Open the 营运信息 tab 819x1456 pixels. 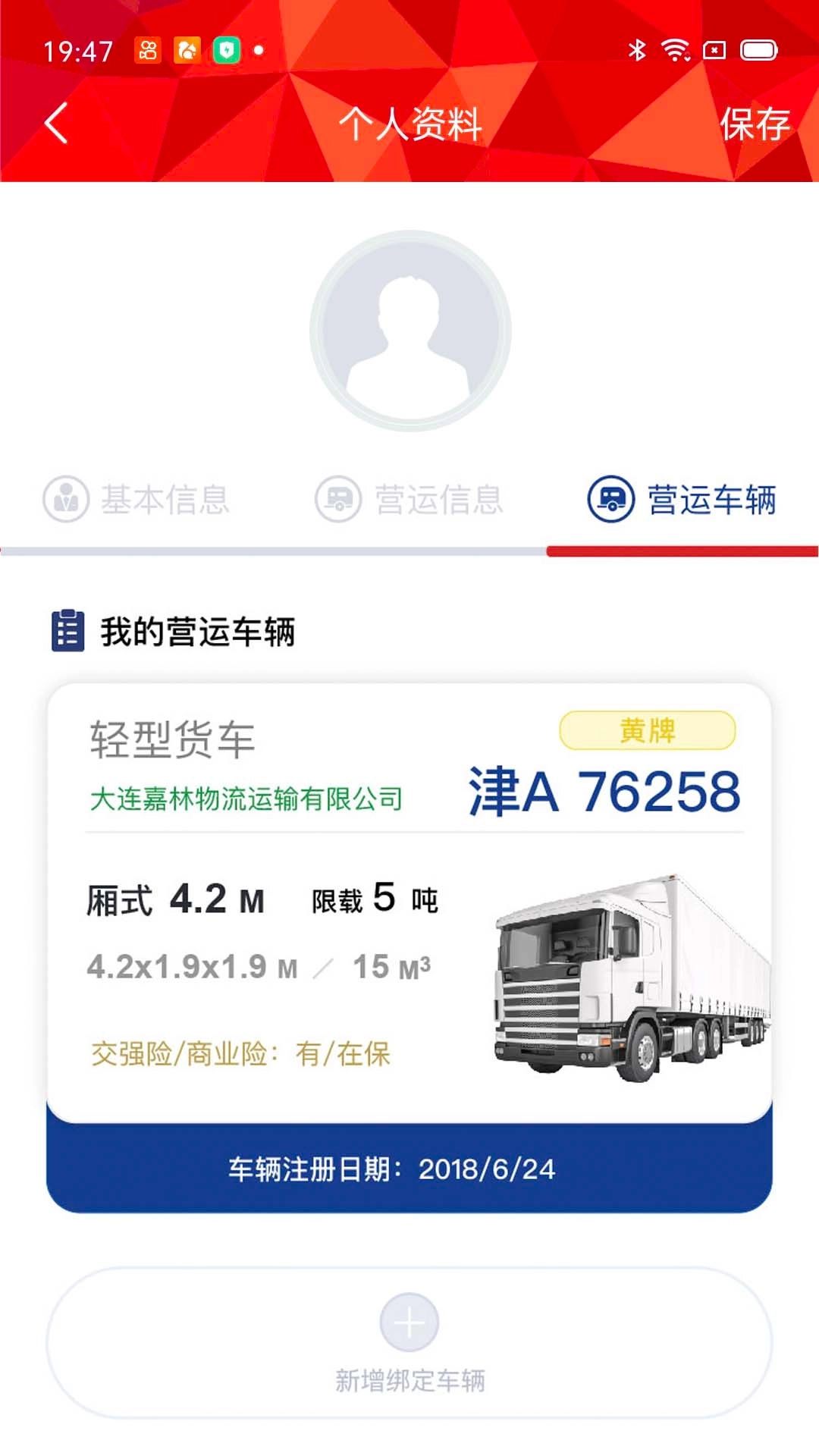(409, 499)
